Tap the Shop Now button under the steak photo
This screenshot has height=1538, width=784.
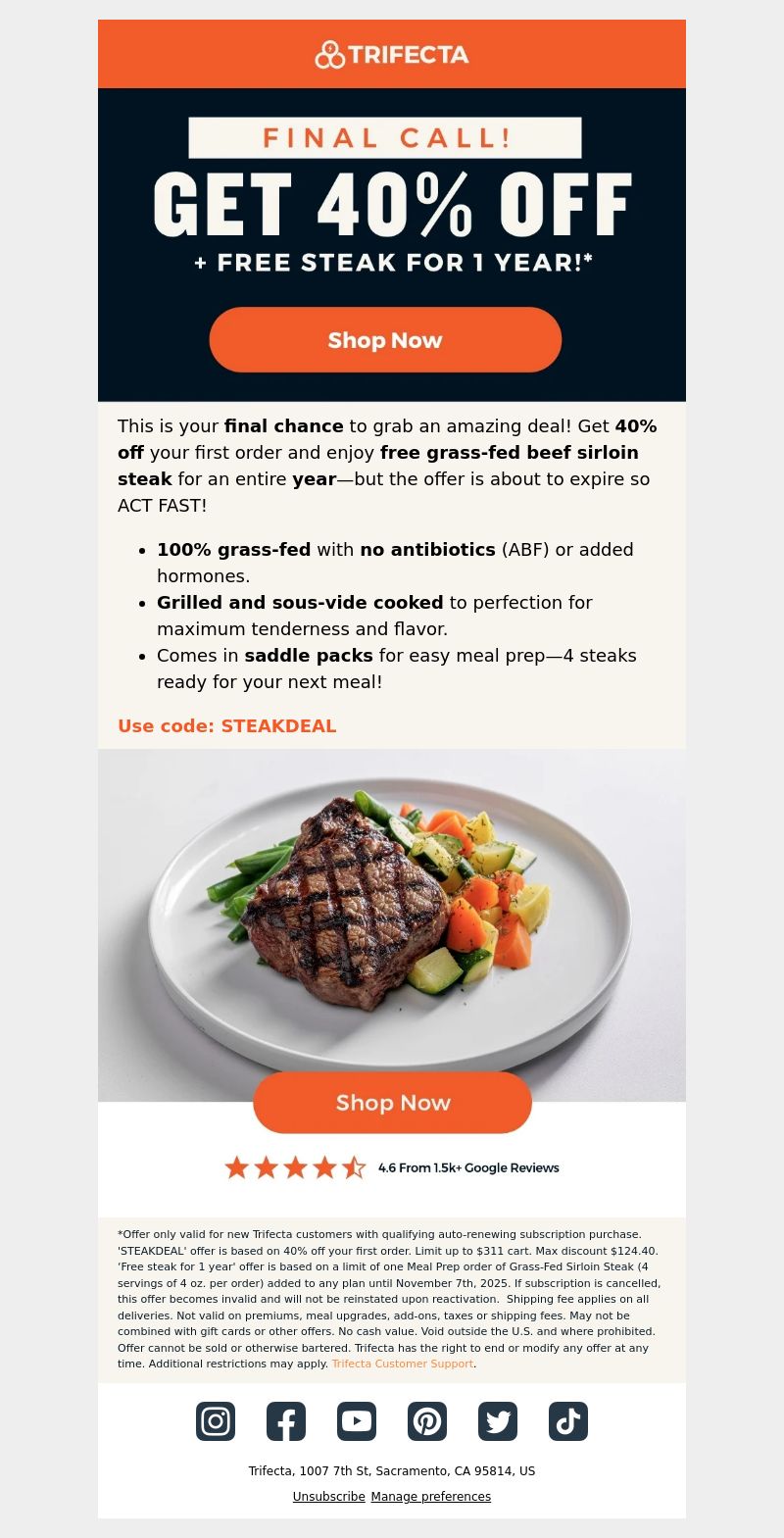(392, 1102)
